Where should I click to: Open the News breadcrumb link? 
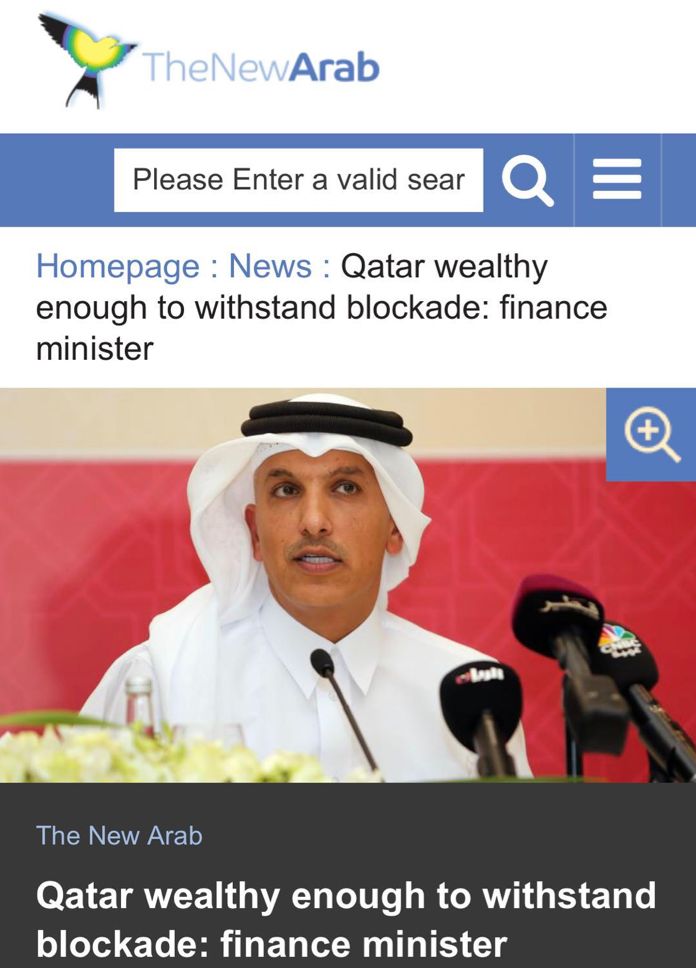click(x=270, y=267)
